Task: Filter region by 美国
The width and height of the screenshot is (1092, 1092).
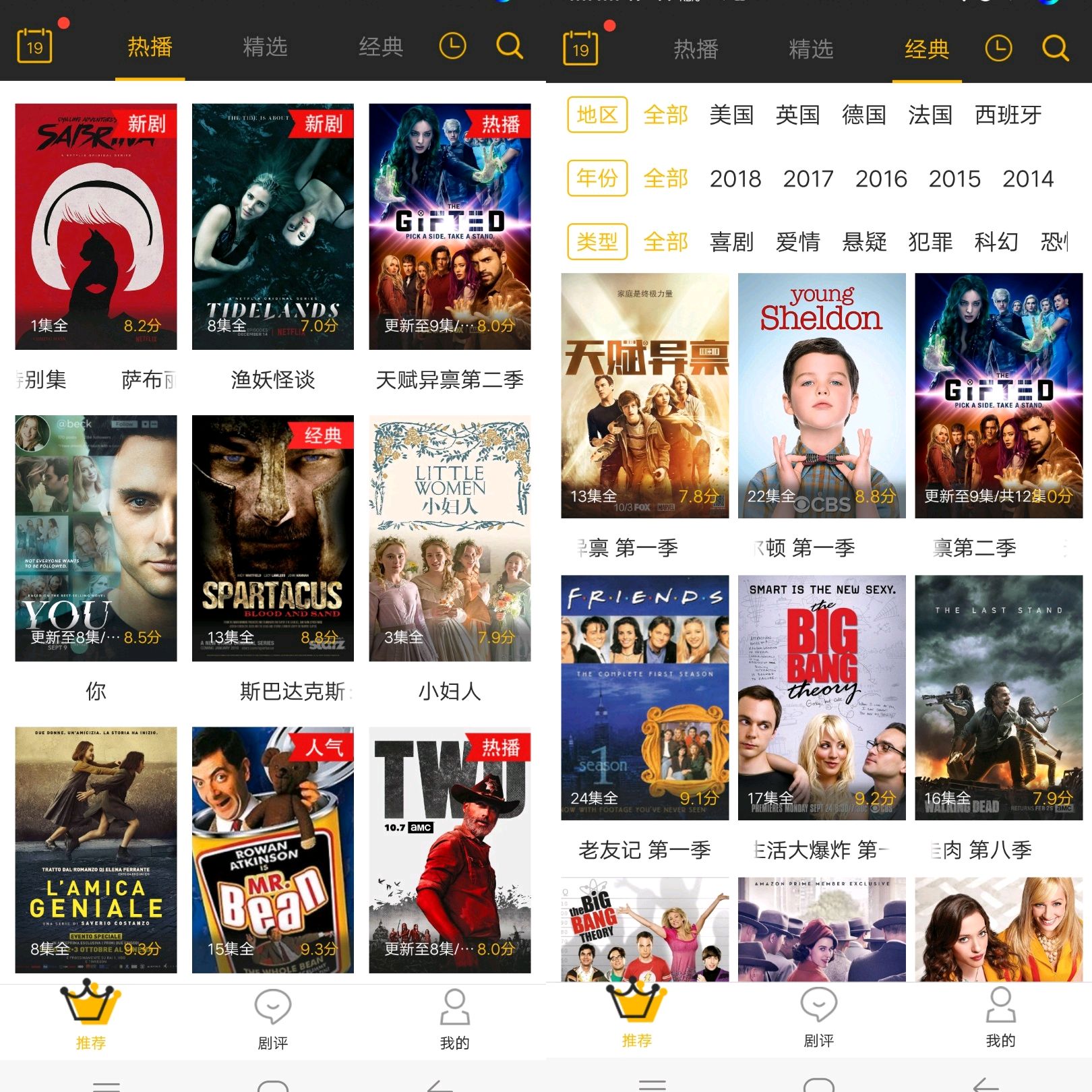Action: (731, 115)
